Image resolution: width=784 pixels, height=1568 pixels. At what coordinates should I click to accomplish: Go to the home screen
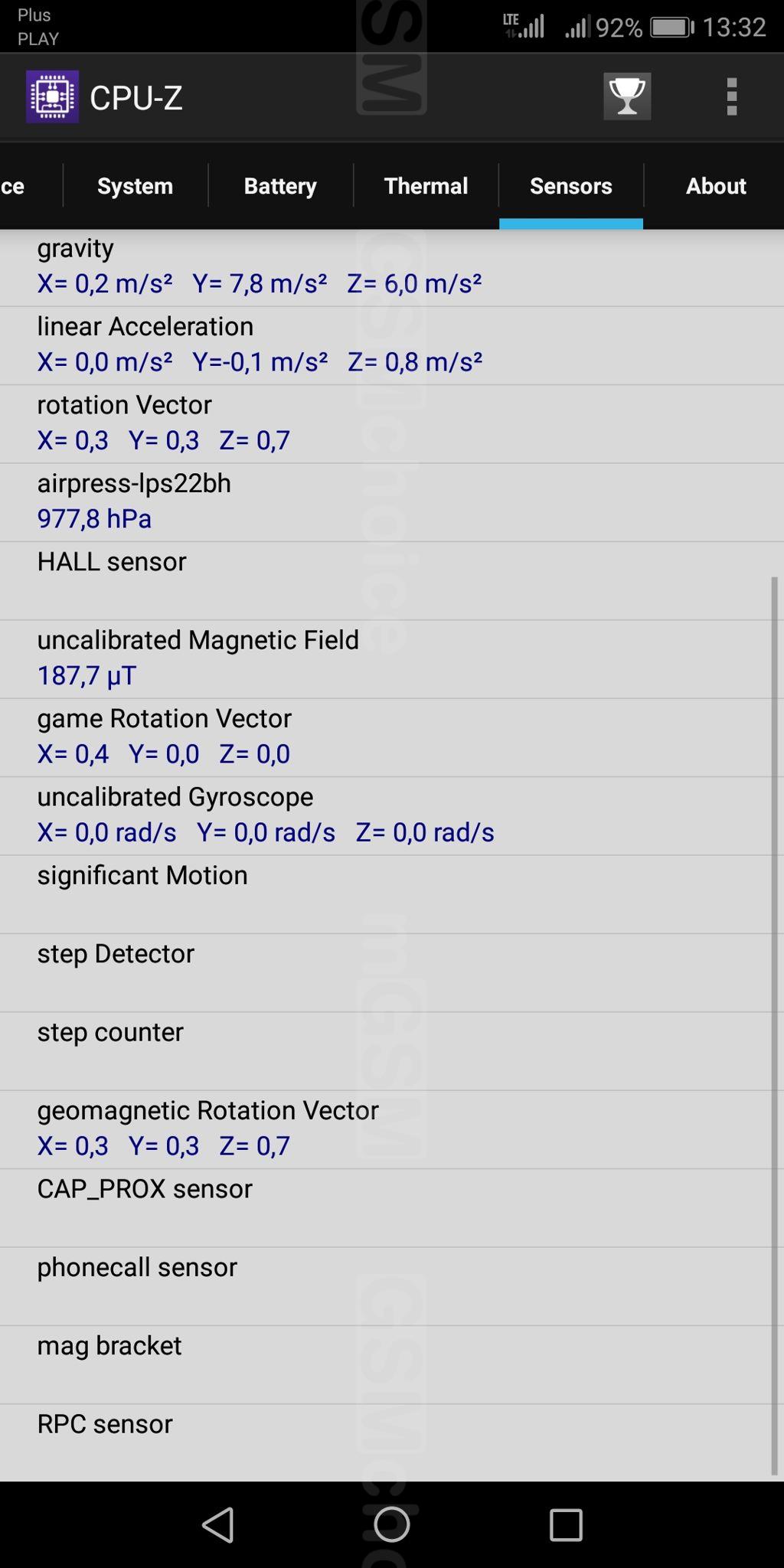pyautogui.click(x=391, y=1524)
